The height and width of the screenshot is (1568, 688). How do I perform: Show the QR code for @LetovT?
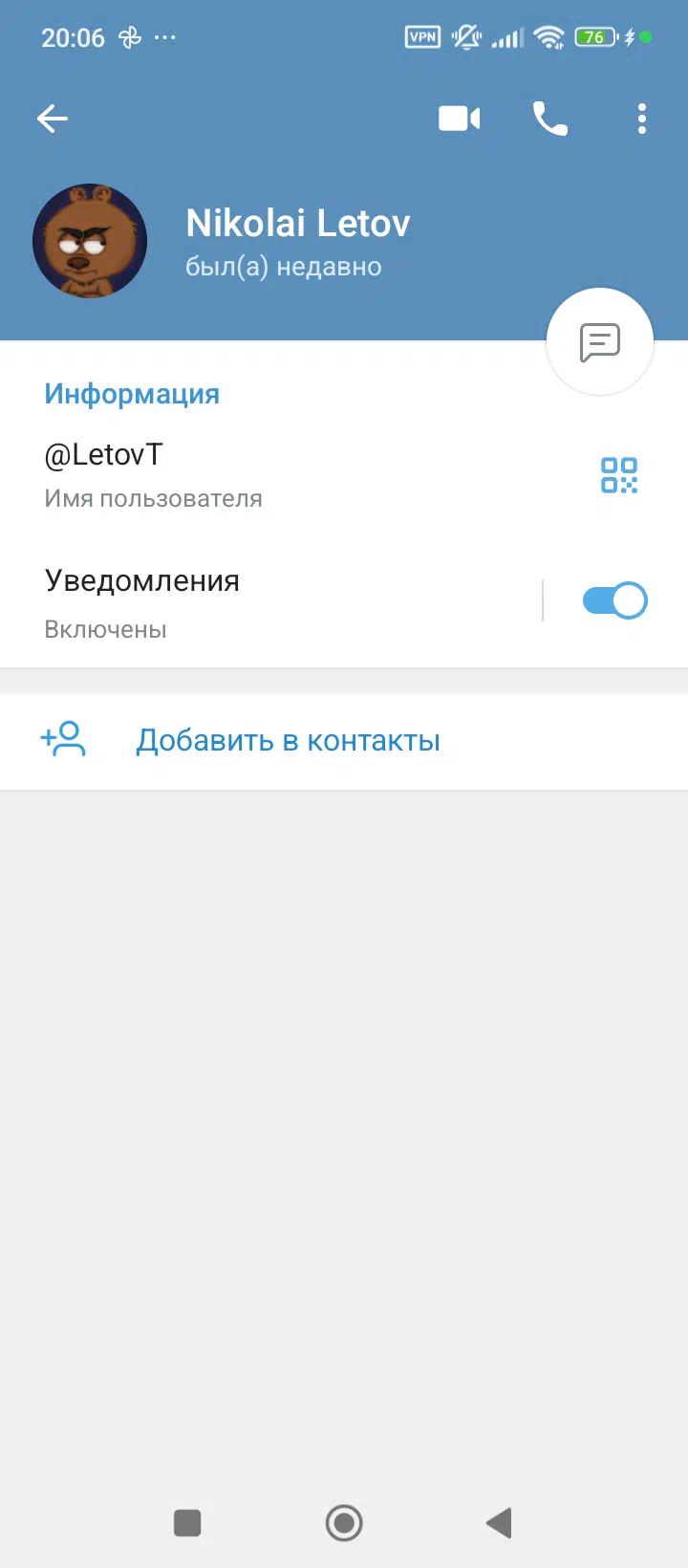point(619,475)
